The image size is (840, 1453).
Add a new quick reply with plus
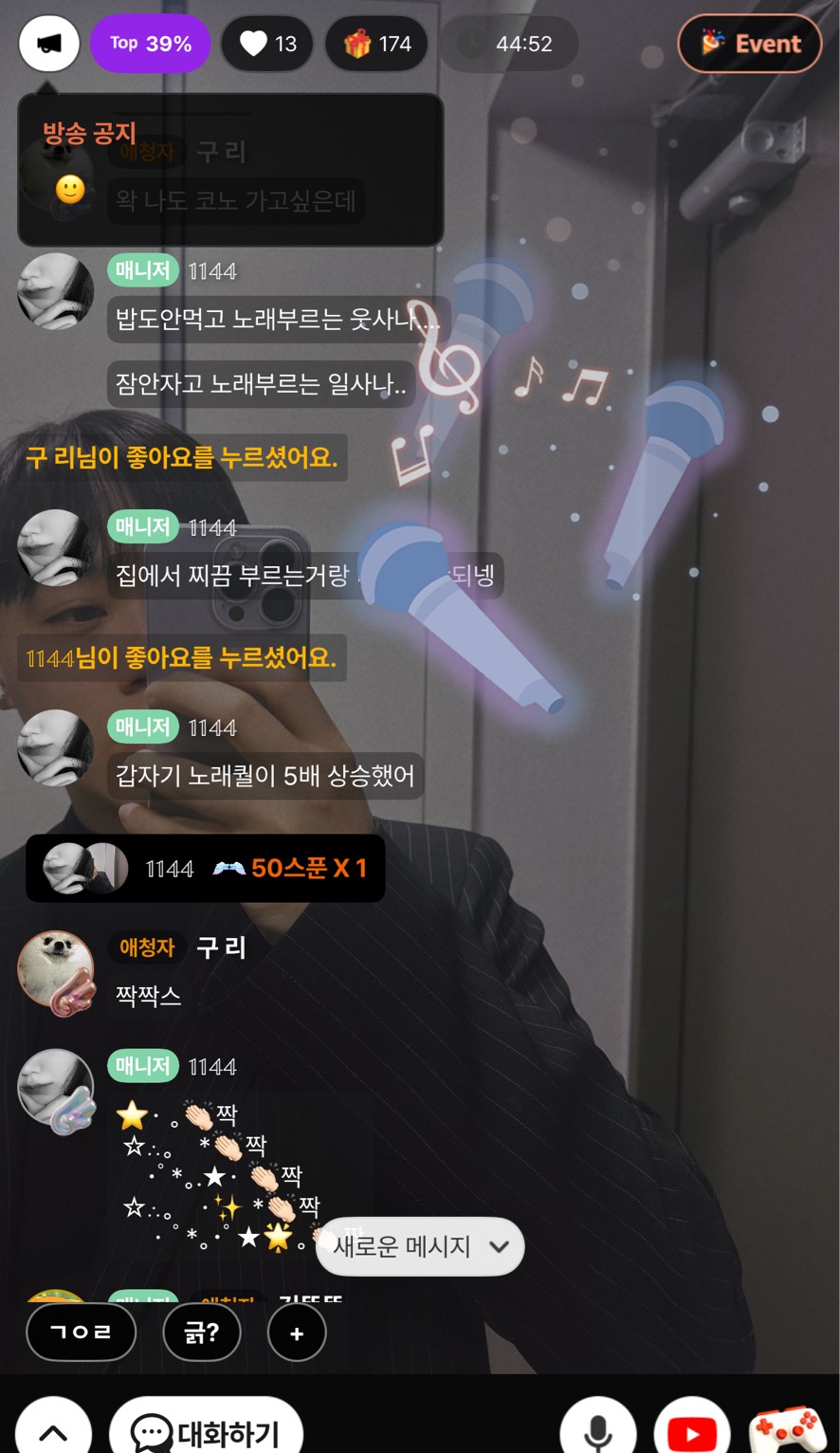pyautogui.click(x=297, y=1333)
